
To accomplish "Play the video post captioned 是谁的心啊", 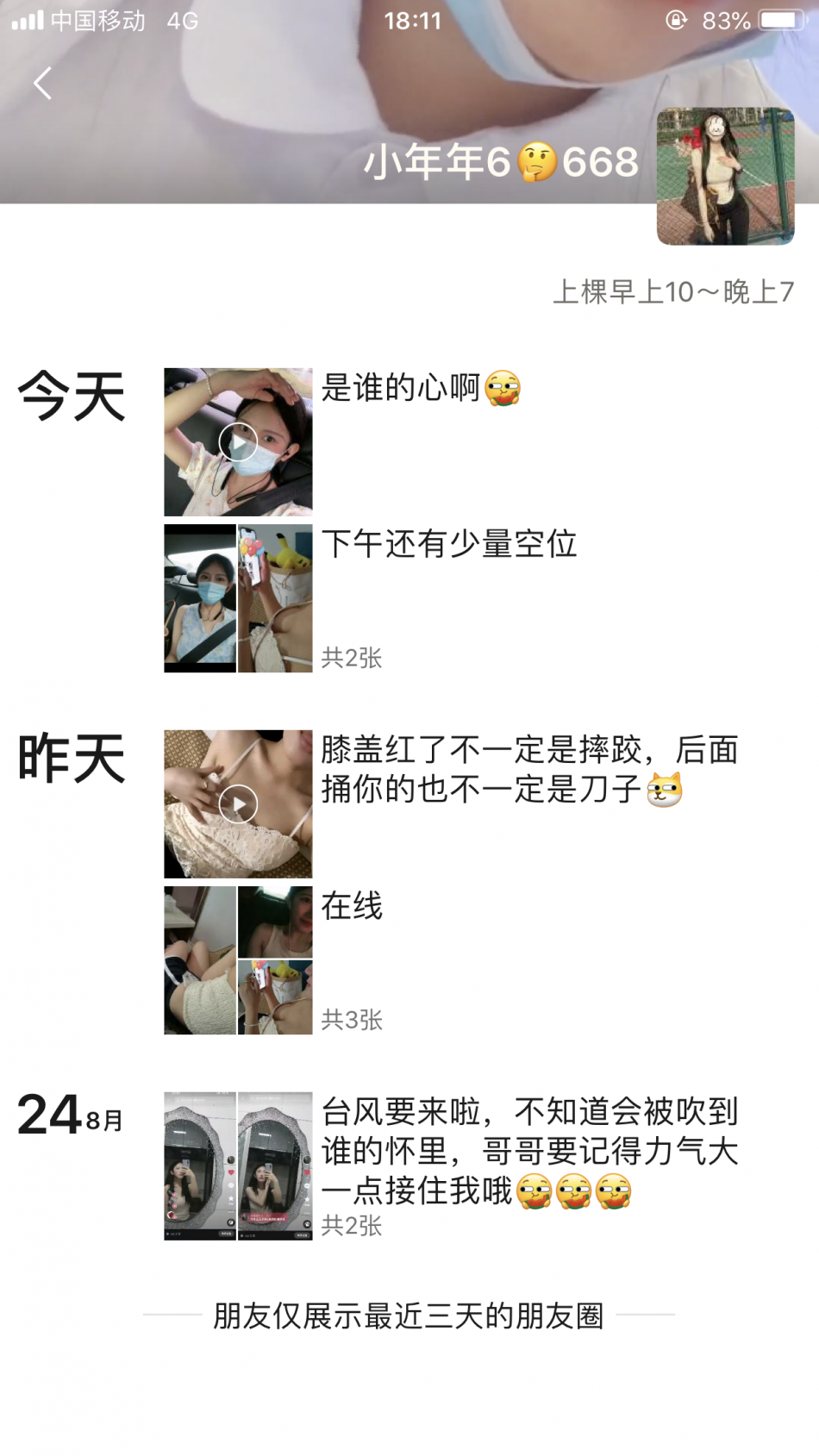I will (x=238, y=442).
